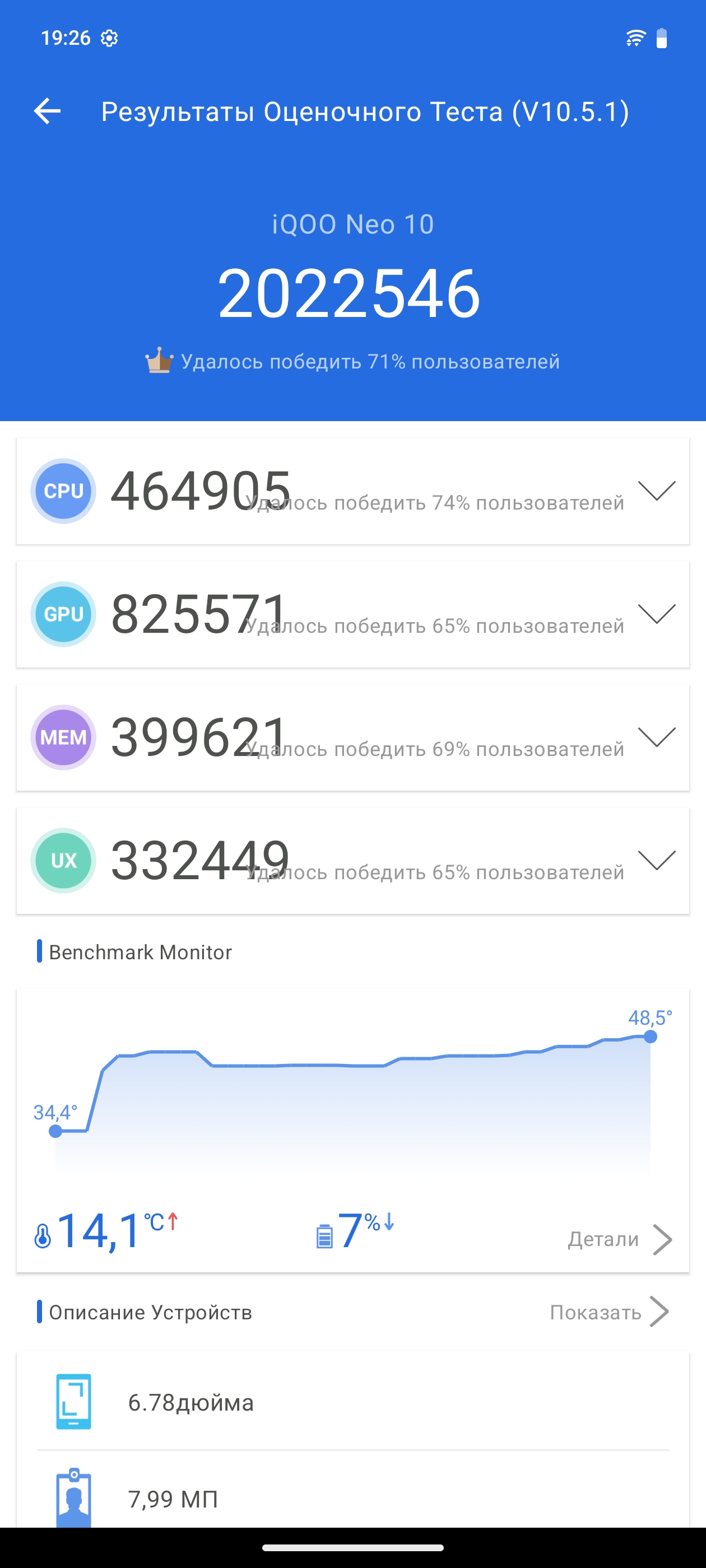706x1568 pixels.
Task: Go back using the arrow icon
Action: tap(47, 111)
